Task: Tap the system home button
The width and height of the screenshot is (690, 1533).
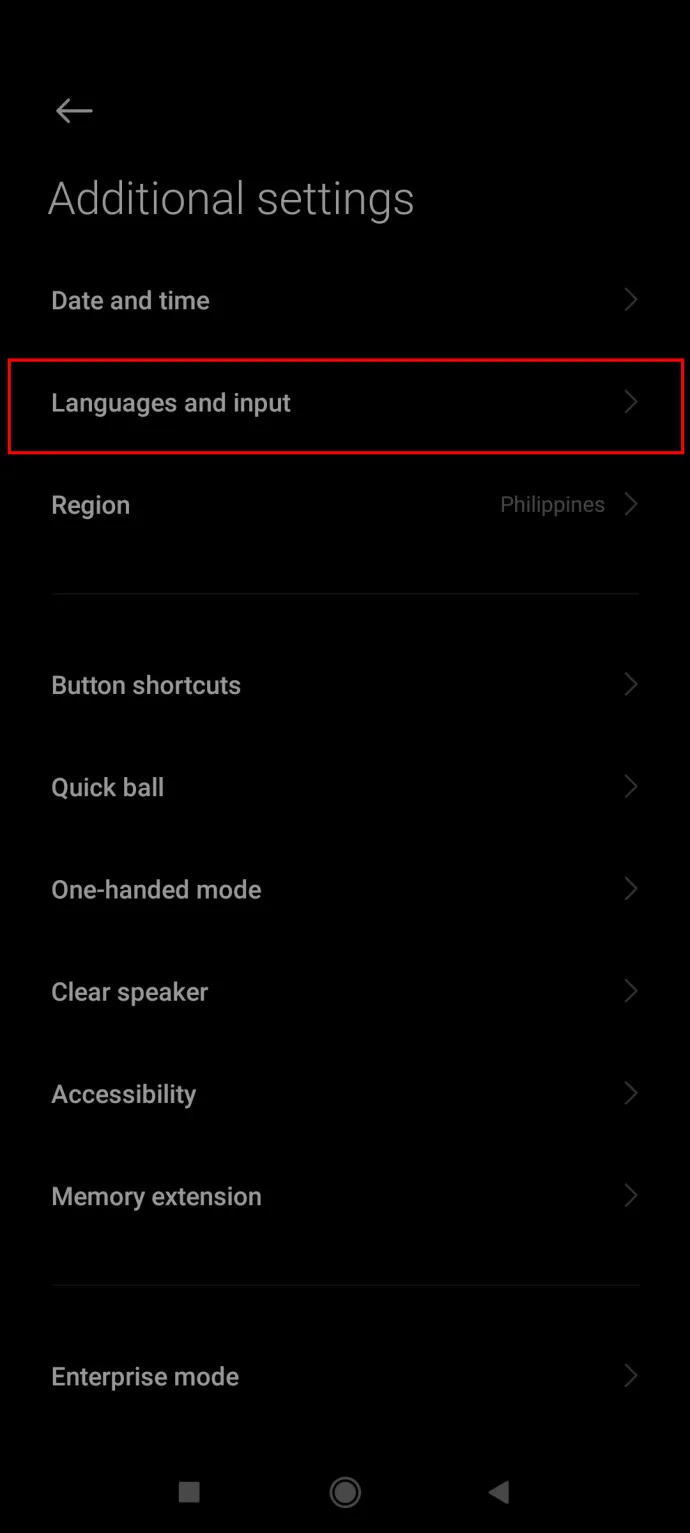Action: 345,1493
